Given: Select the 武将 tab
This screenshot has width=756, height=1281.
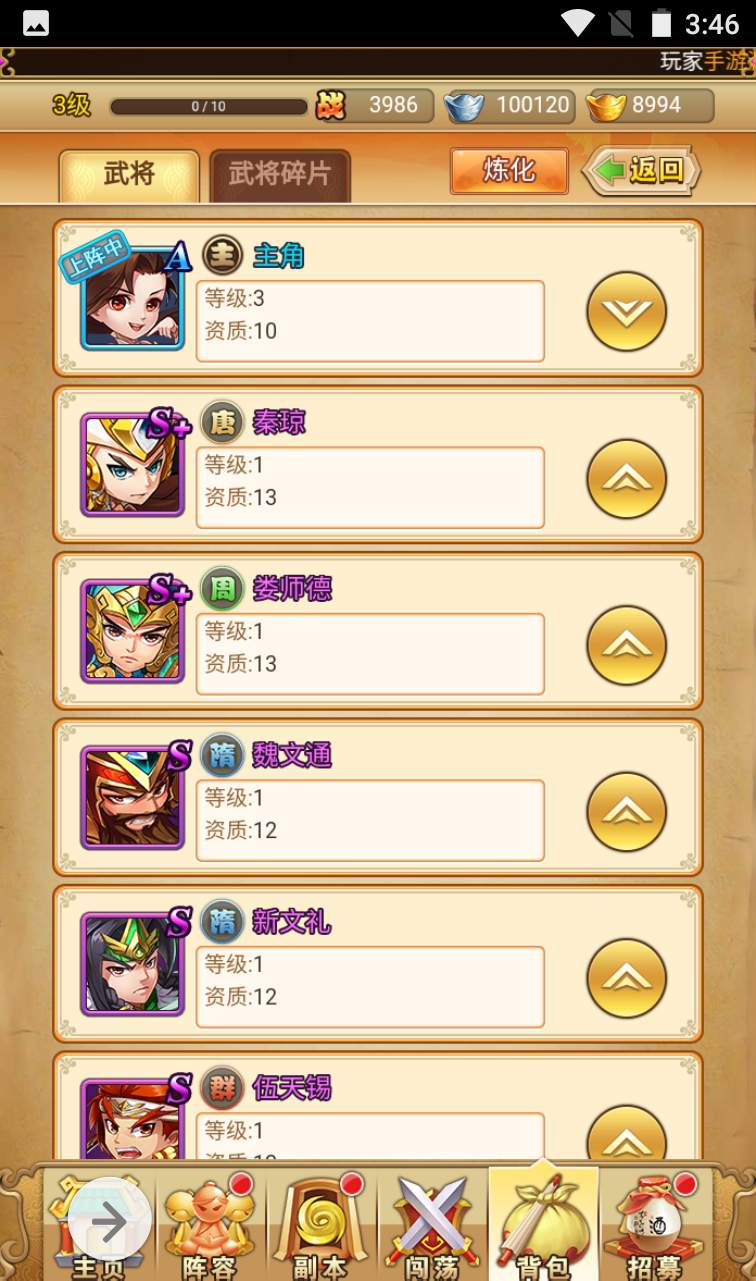Looking at the screenshot, I should coord(129,174).
